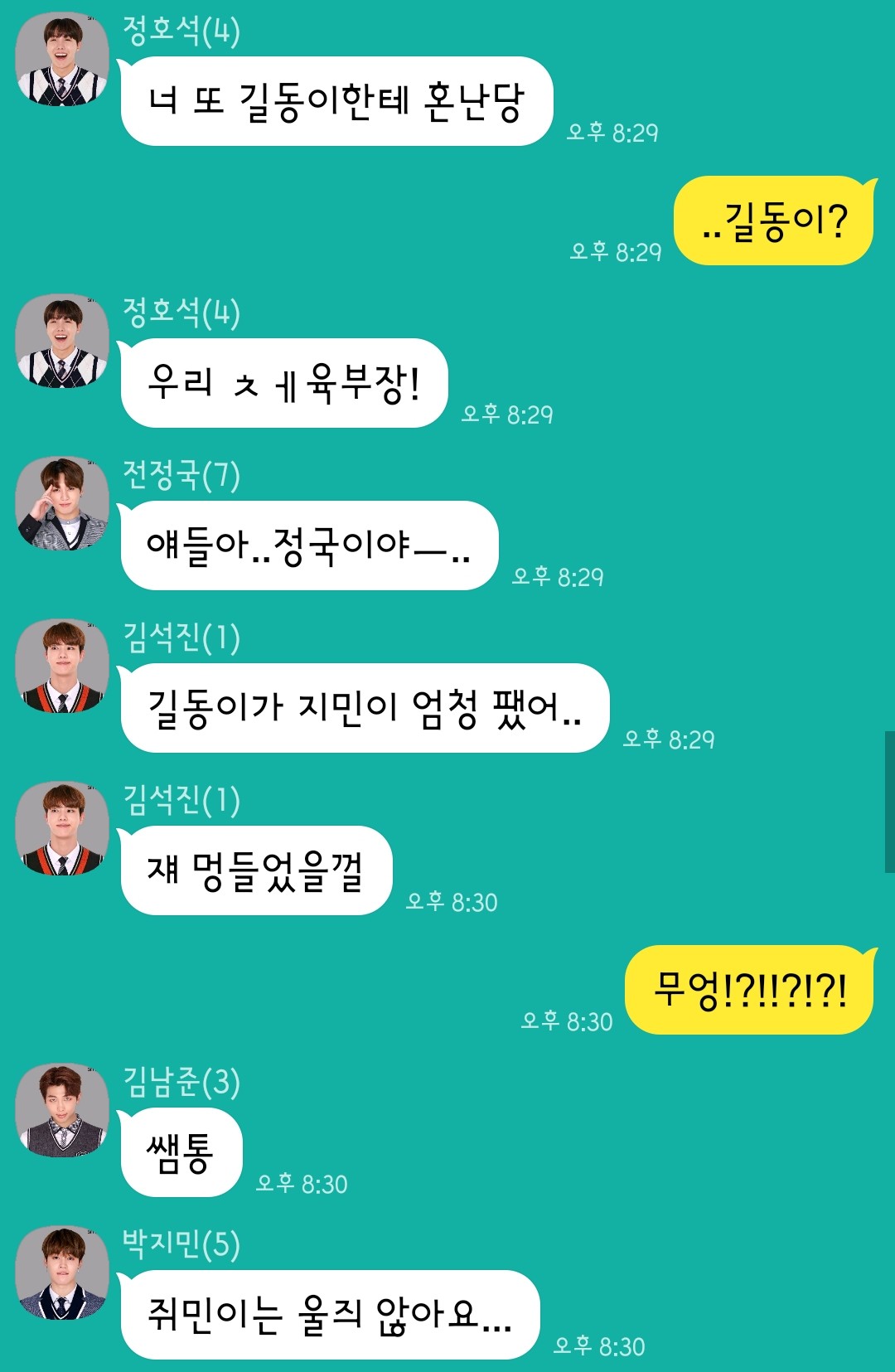Open 박지민(5)'s profile picture
The width and height of the screenshot is (895, 1372).
coord(62,1273)
